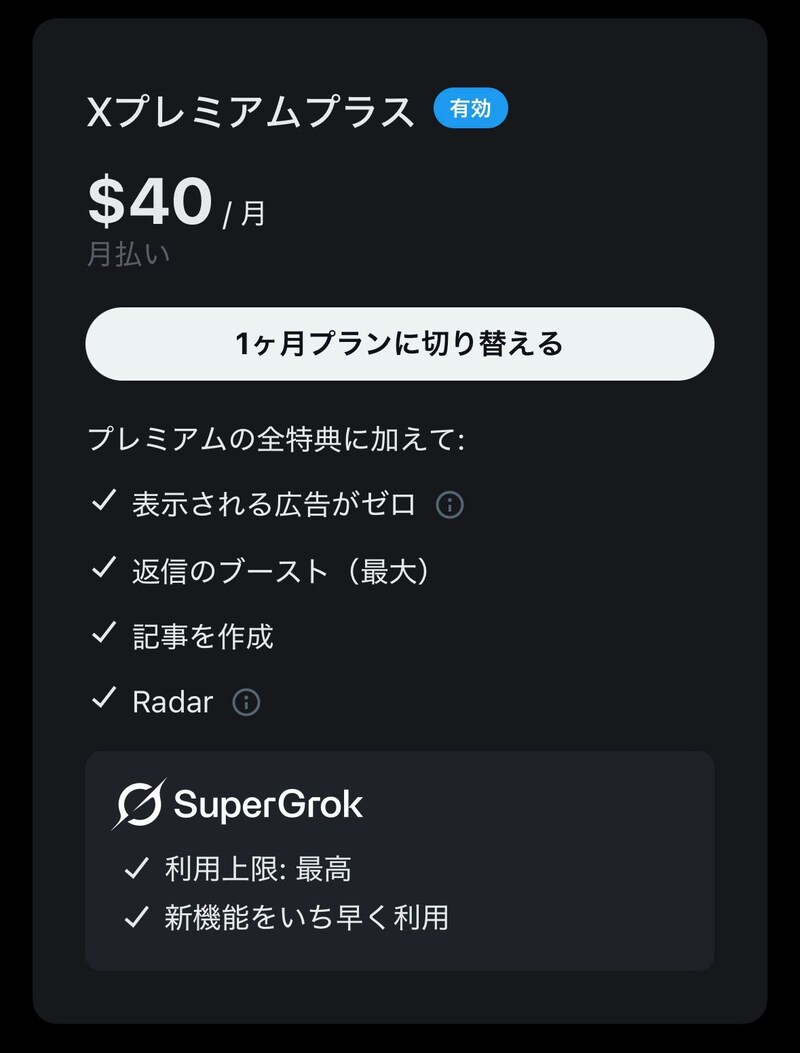This screenshot has height=1053, width=800.
Task: Open the info icon beside 表示される広告がゼロ
Action: [450, 505]
